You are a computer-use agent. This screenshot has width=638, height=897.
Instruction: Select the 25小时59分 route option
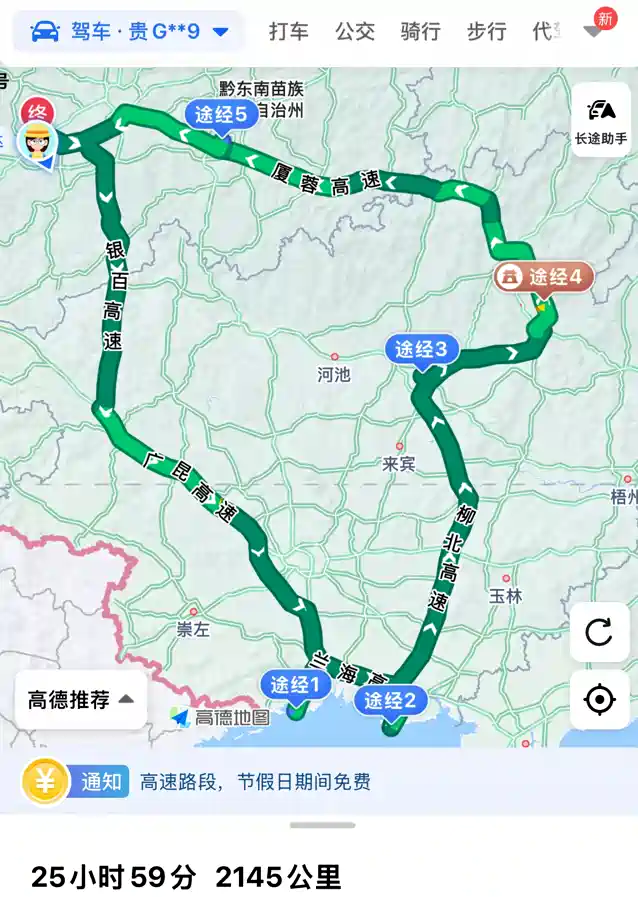(186, 878)
